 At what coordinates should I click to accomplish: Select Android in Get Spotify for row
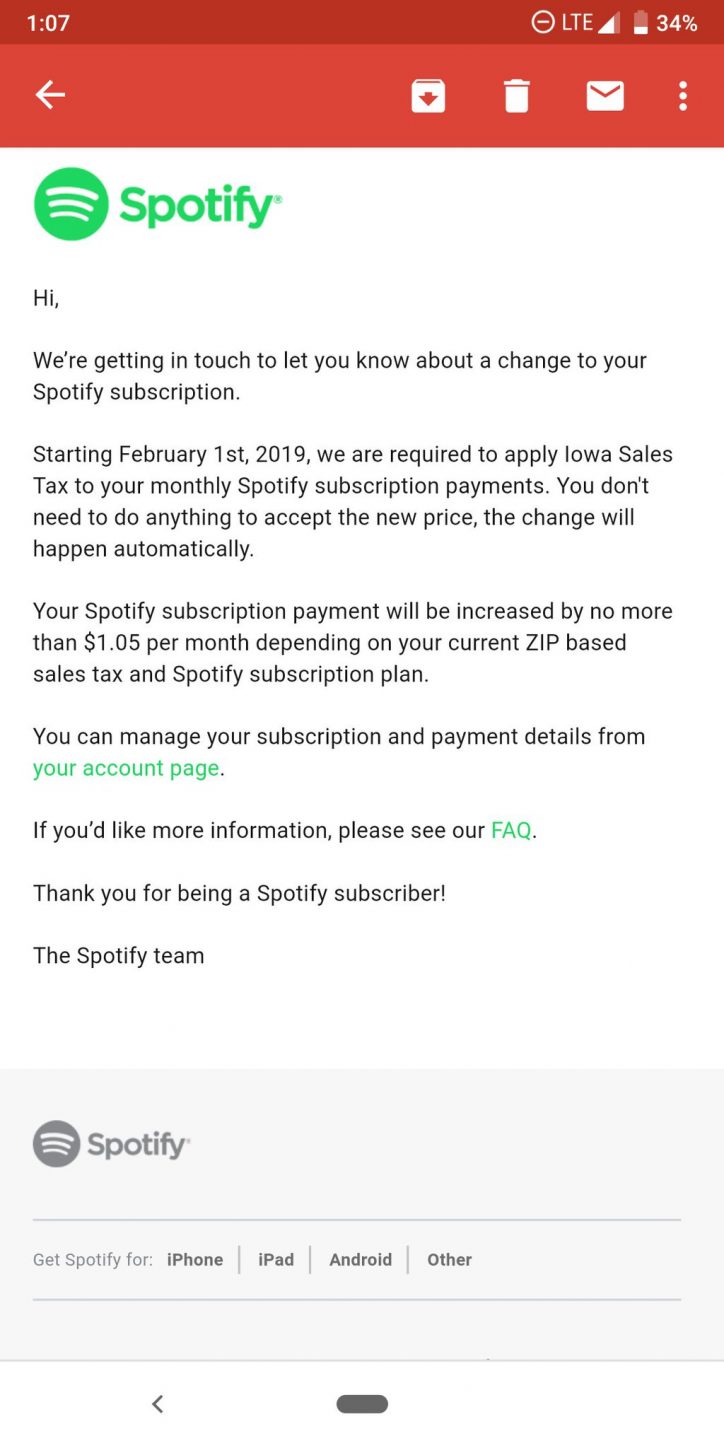click(360, 1259)
